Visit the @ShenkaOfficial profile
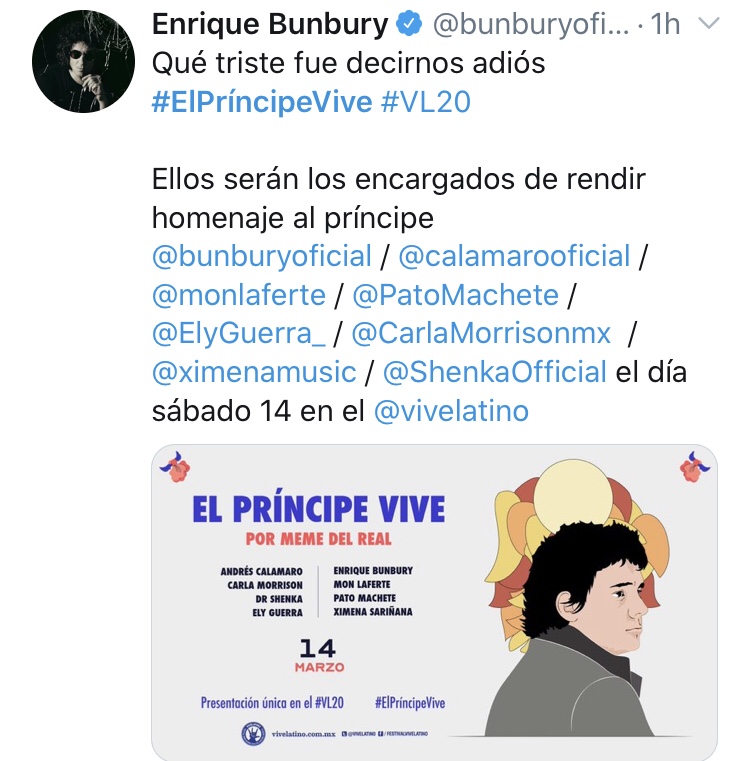This screenshot has height=761, width=750. 495,373
